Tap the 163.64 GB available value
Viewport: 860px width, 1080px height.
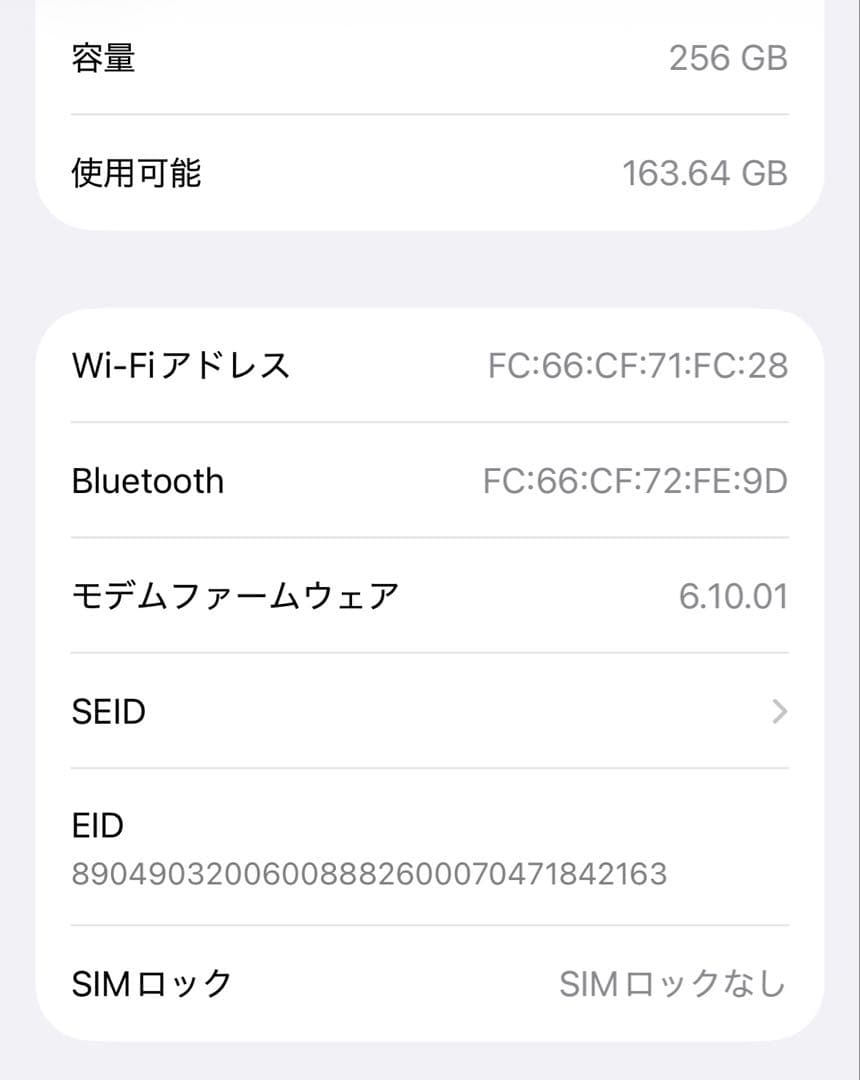click(707, 172)
